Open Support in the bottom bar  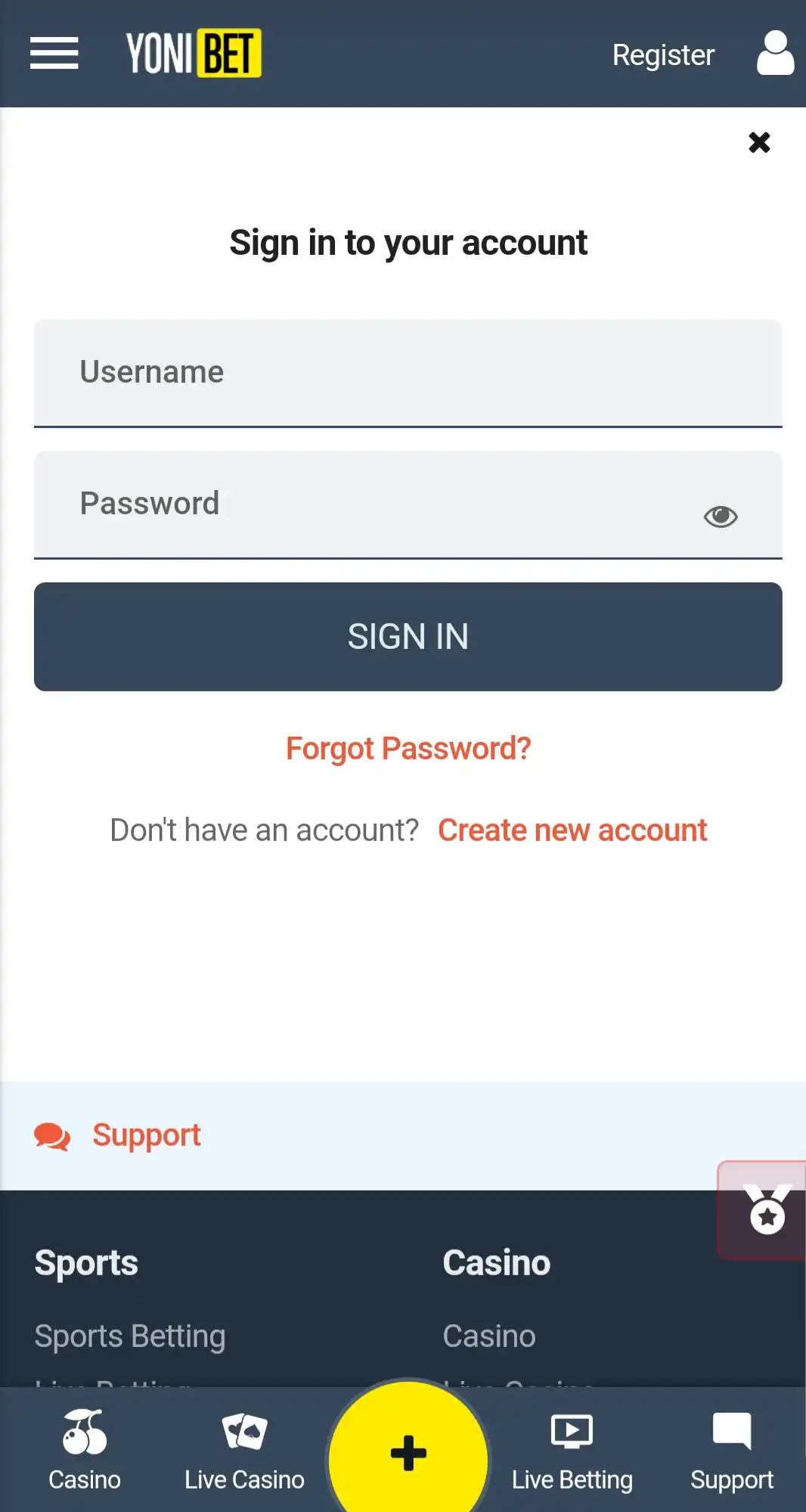pos(731,1450)
